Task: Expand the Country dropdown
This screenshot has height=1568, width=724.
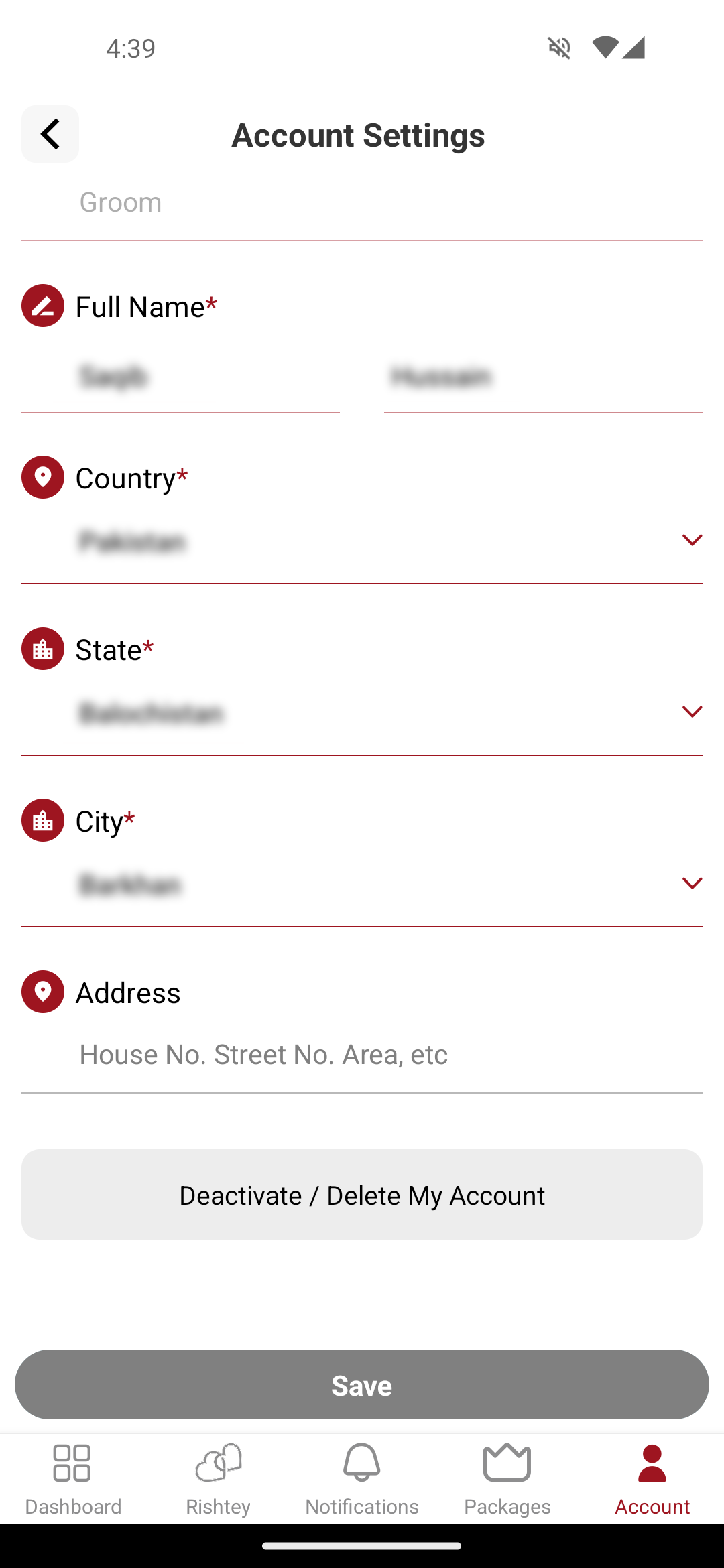Action: click(362, 541)
